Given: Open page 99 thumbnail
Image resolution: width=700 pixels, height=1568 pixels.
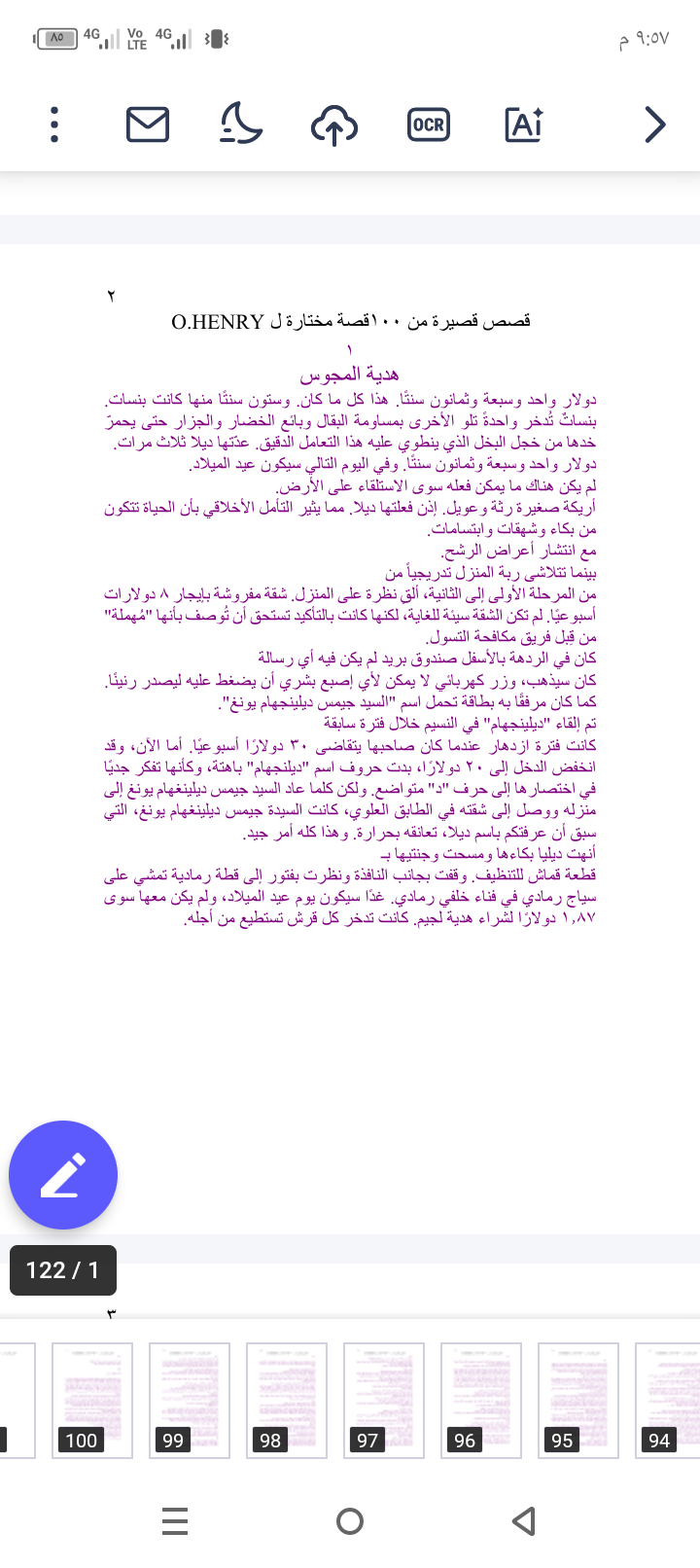Looking at the screenshot, I should (190, 1400).
